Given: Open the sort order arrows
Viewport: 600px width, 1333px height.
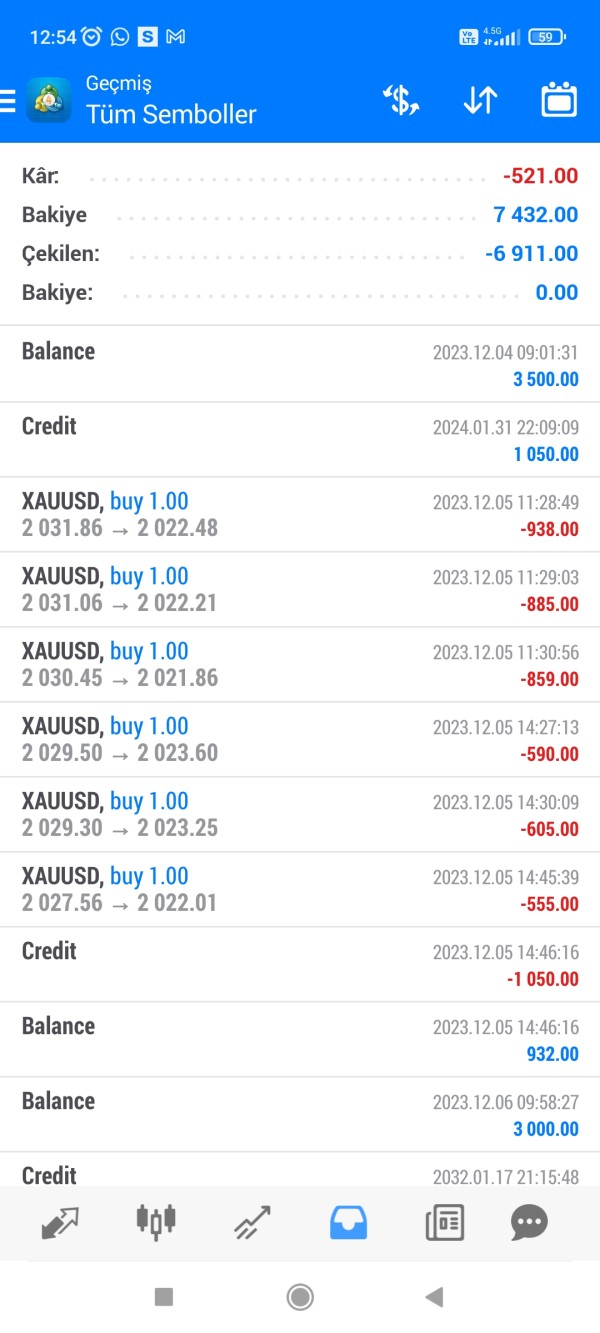Looking at the screenshot, I should (x=480, y=100).
